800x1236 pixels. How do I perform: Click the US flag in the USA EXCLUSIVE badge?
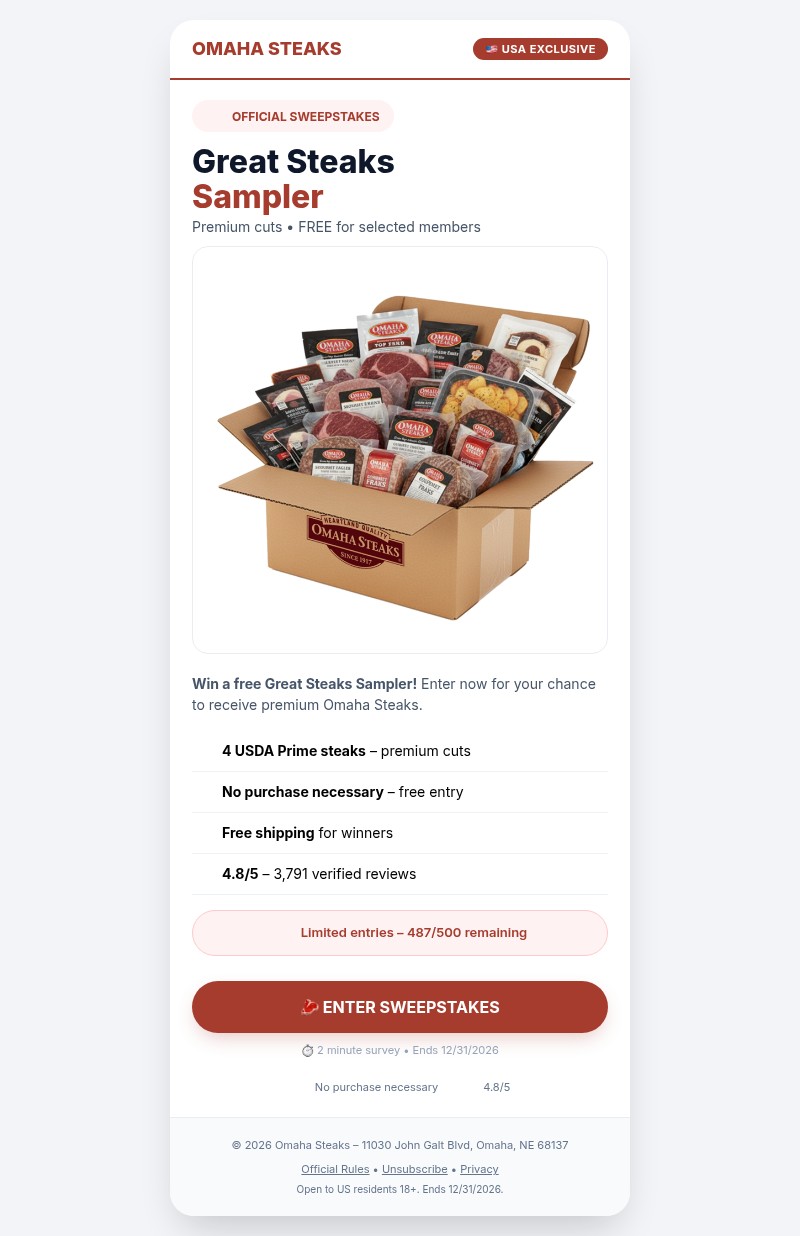[x=492, y=49]
